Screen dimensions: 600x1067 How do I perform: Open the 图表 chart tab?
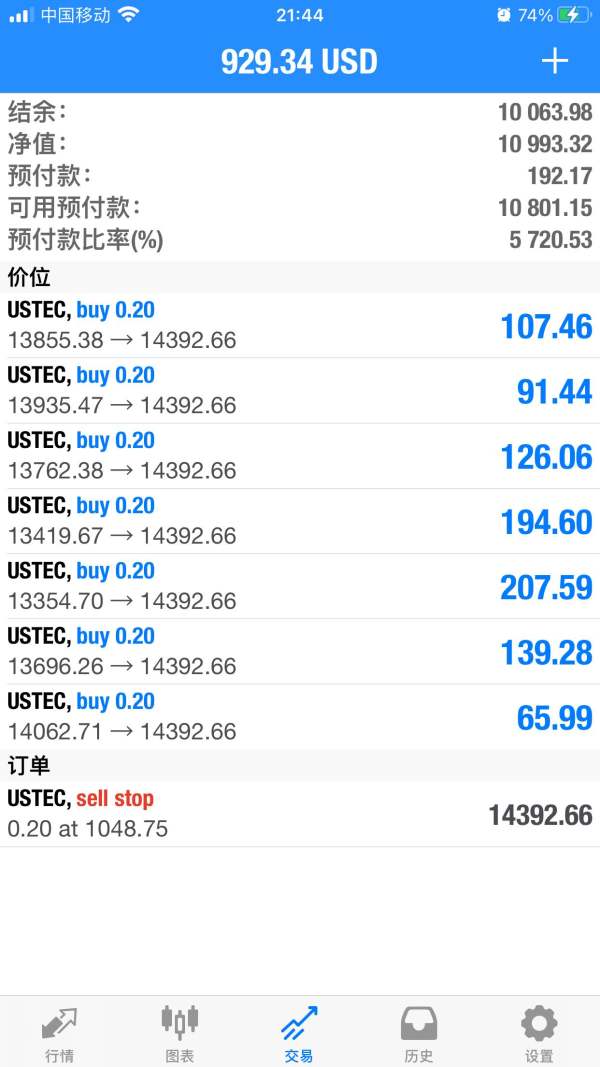pyautogui.click(x=180, y=1033)
